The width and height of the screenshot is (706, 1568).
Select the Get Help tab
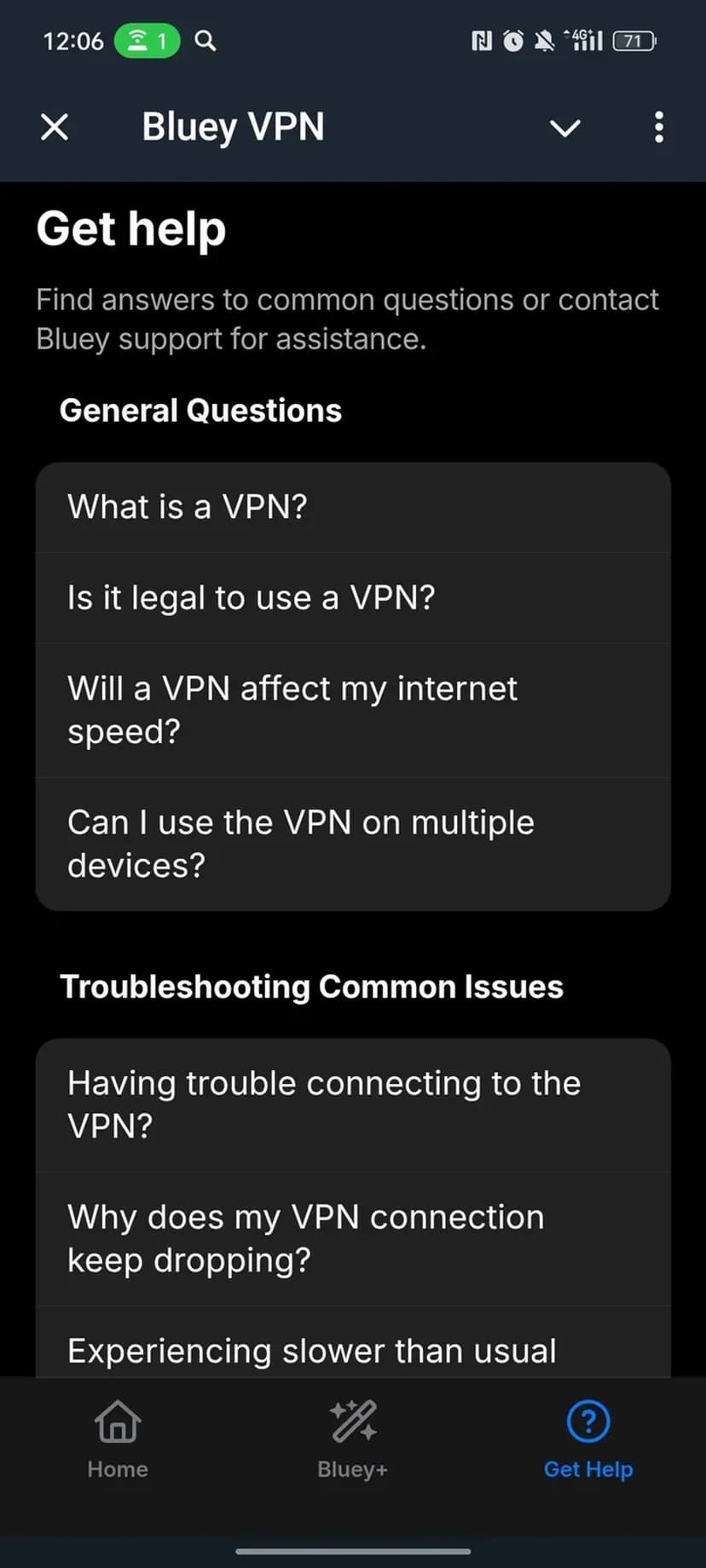coord(588,1438)
